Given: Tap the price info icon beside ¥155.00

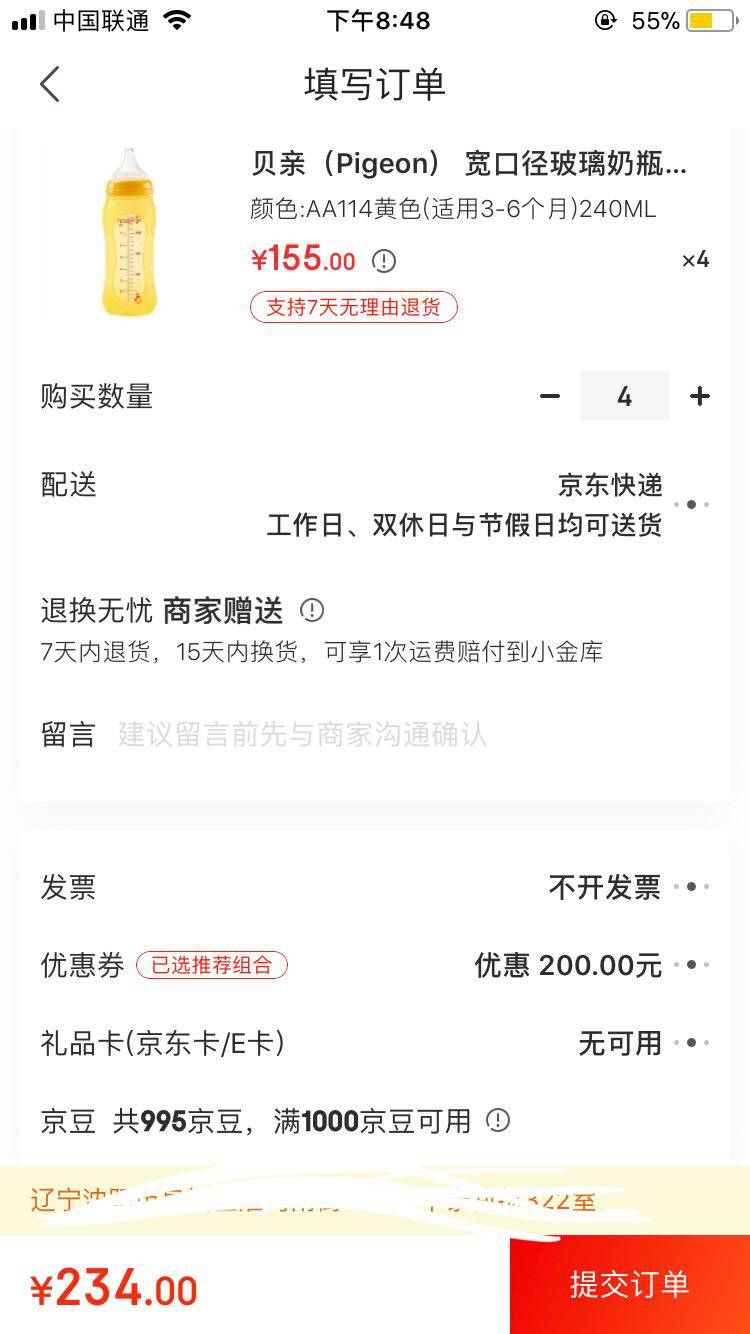Looking at the screenshot, I should 384,259.
